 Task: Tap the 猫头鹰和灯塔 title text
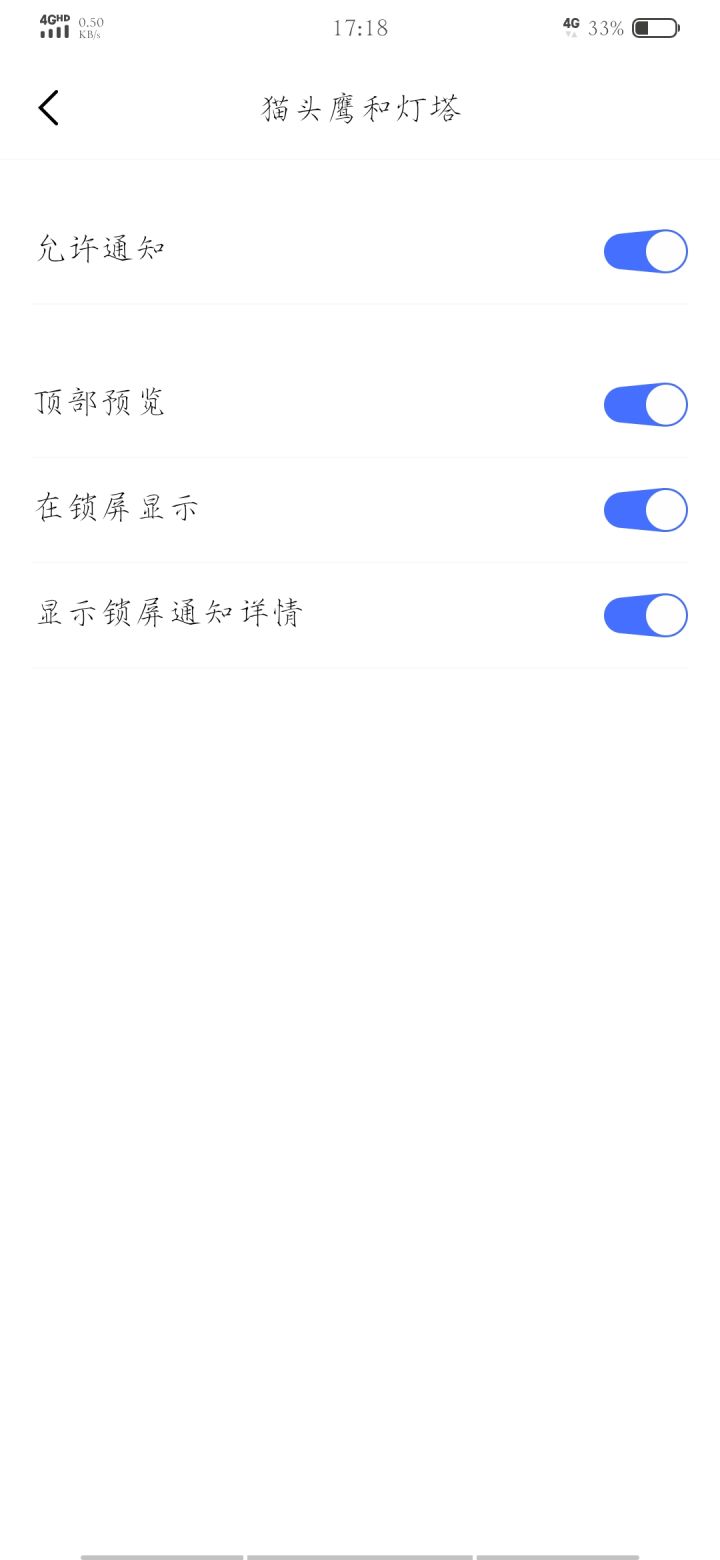[x=361, y=108]
